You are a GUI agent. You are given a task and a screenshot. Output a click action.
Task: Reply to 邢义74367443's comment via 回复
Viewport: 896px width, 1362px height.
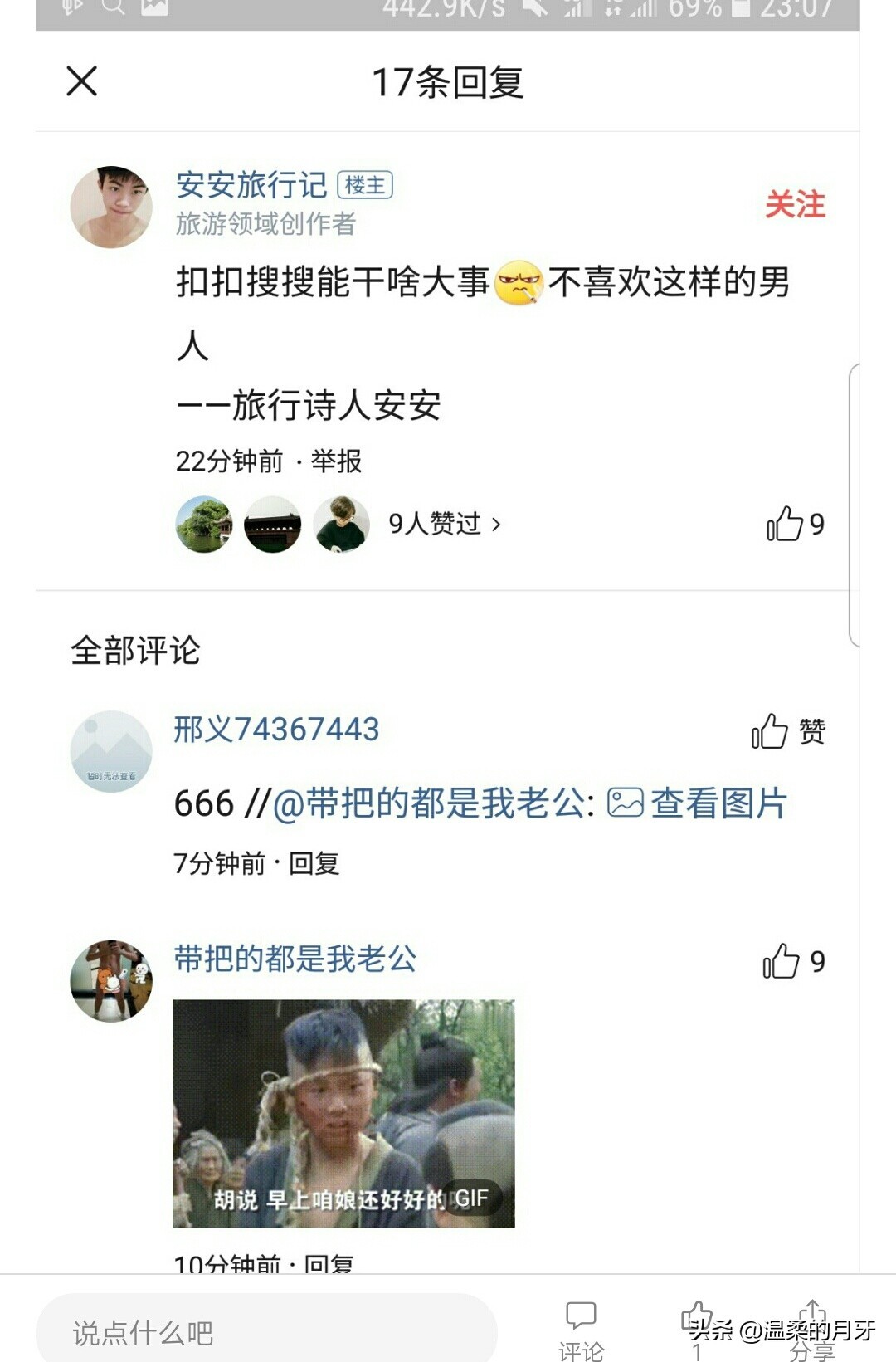(314, 863)
